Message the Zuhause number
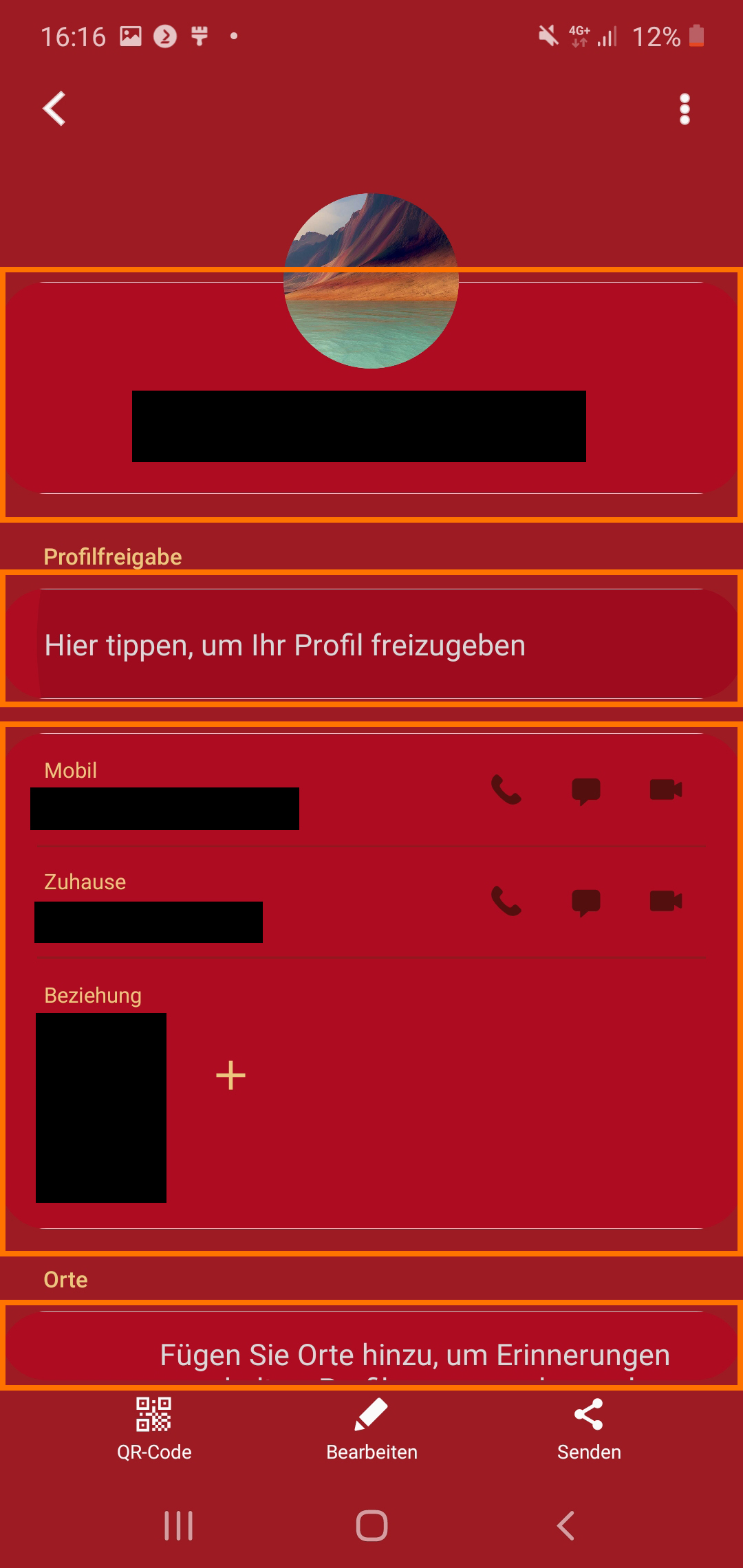The image size is (743, 1568). point(586,902)
